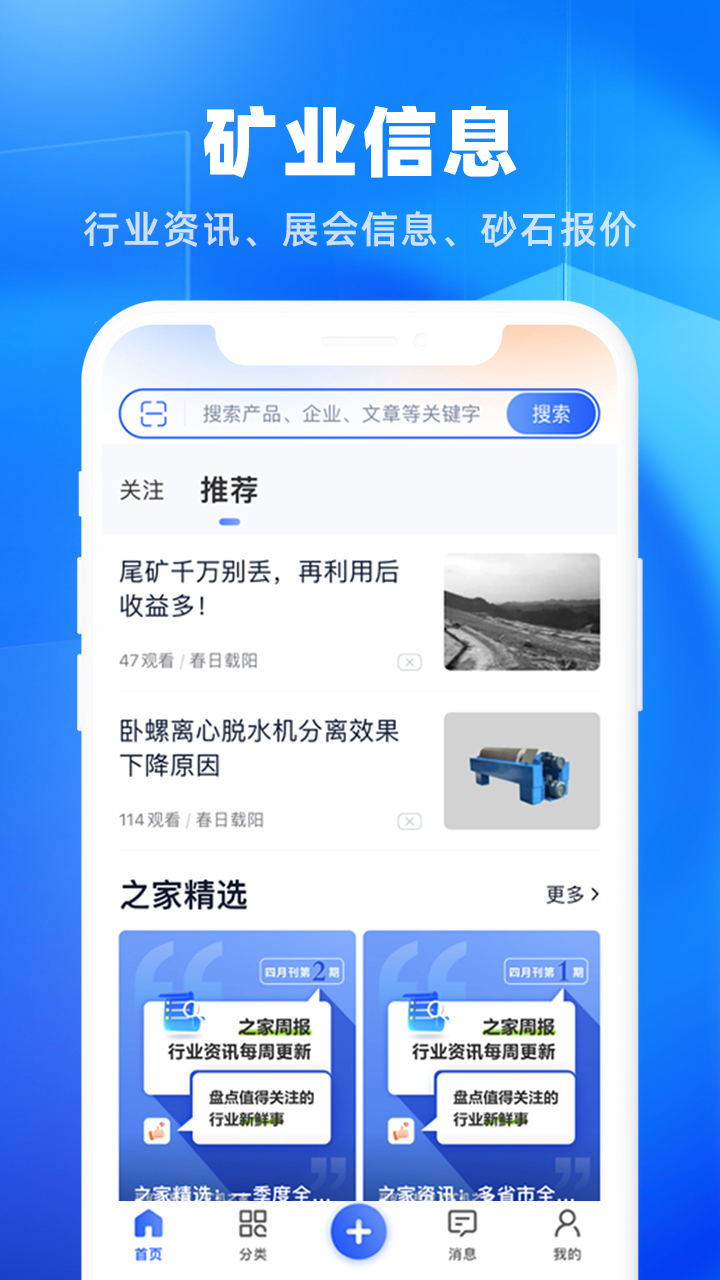Dismiss the tailings article with its X toggle
The height and width of the screenshot is (1280, 720).
(410, 661)
